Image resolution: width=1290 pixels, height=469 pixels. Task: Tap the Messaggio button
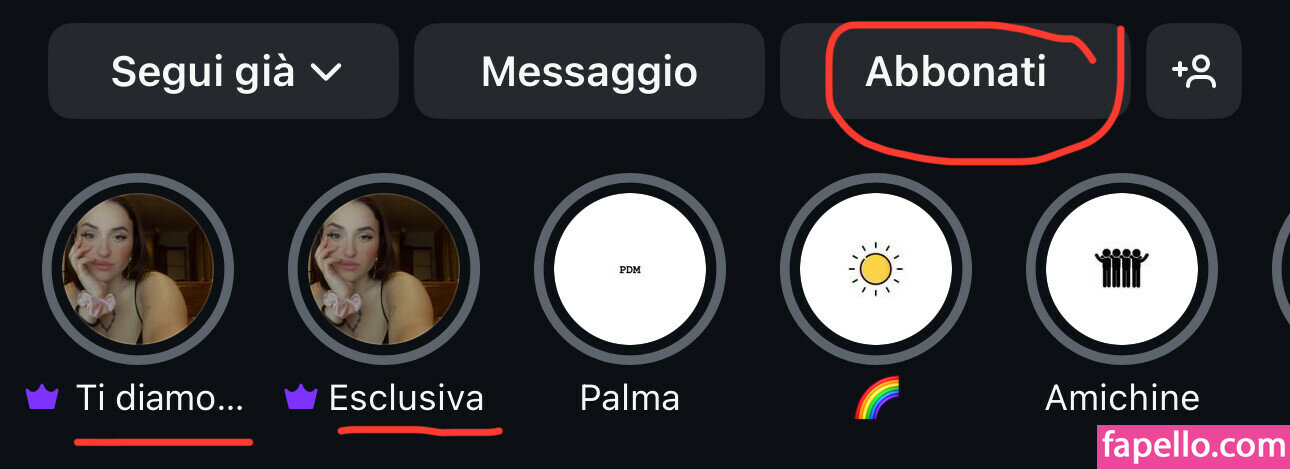[589, 72]
